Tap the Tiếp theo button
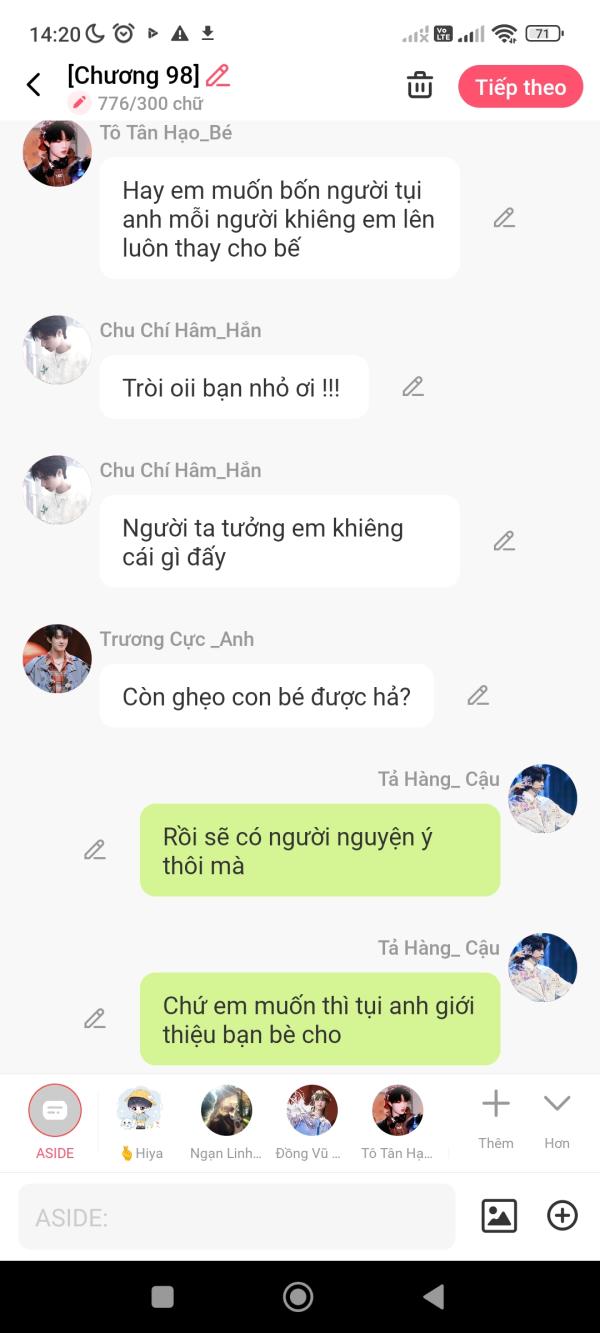This screenshot has width=600, height=1333. pos(521,87)
